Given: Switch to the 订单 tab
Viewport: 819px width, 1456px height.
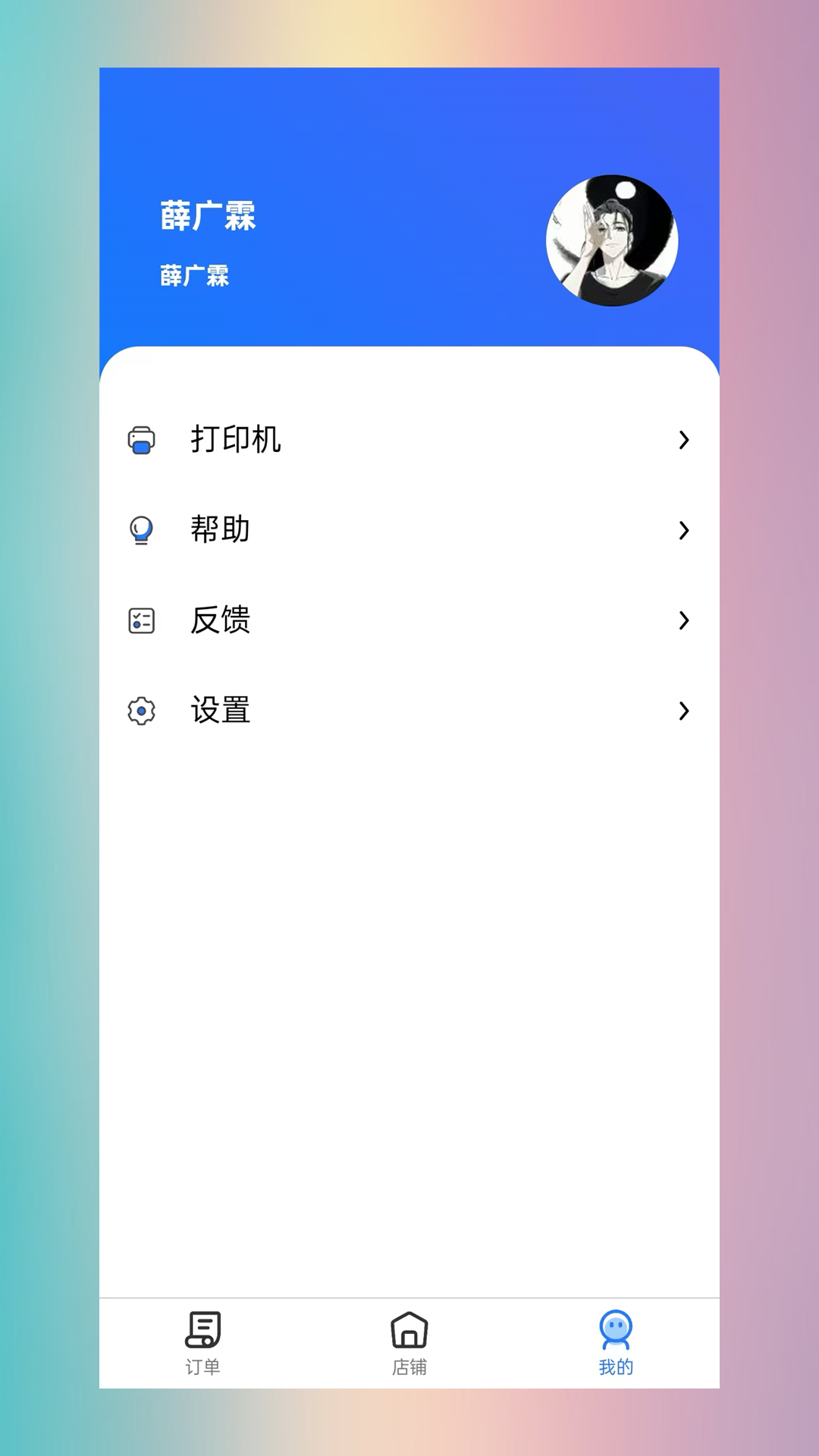Looking at the screenshot, I should [202, 1341].
